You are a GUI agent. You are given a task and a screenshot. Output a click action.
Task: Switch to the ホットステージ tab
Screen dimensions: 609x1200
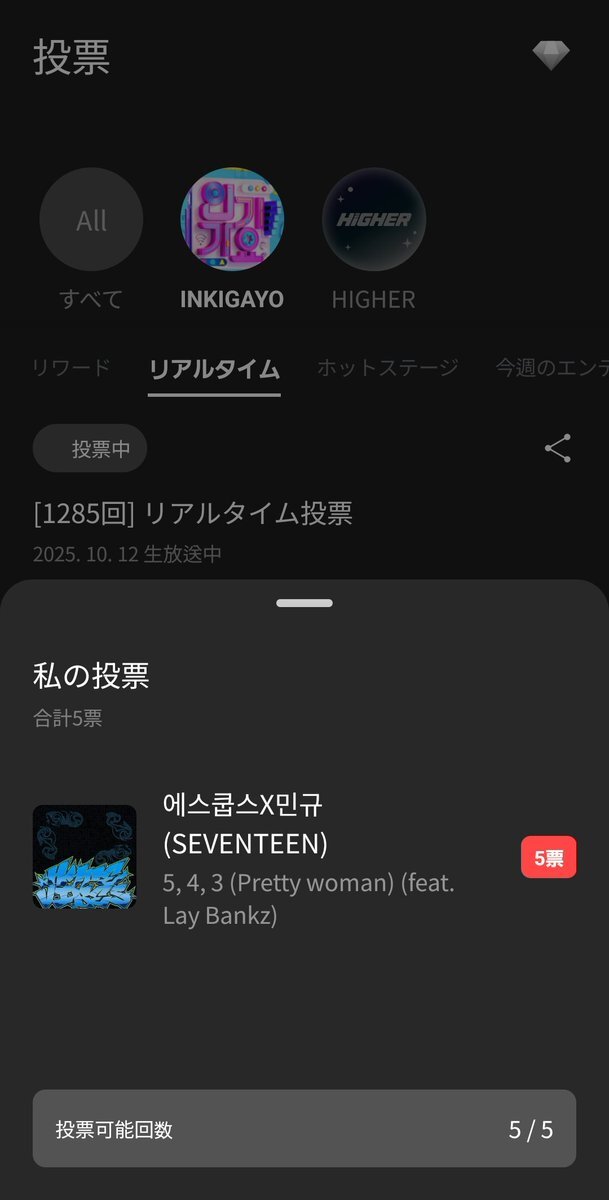pyautogui.click(x=387, y=368)
